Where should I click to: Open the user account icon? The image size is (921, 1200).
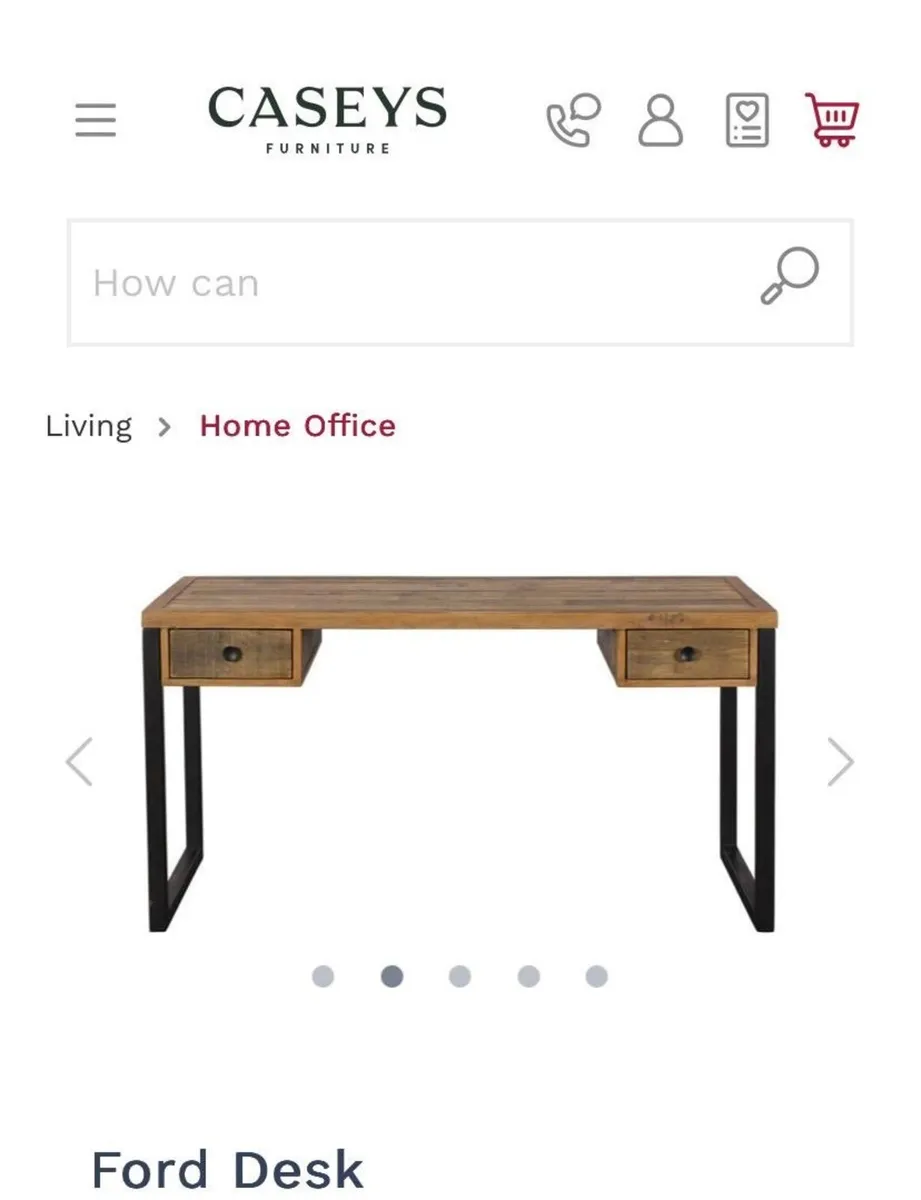coord(659,120)
